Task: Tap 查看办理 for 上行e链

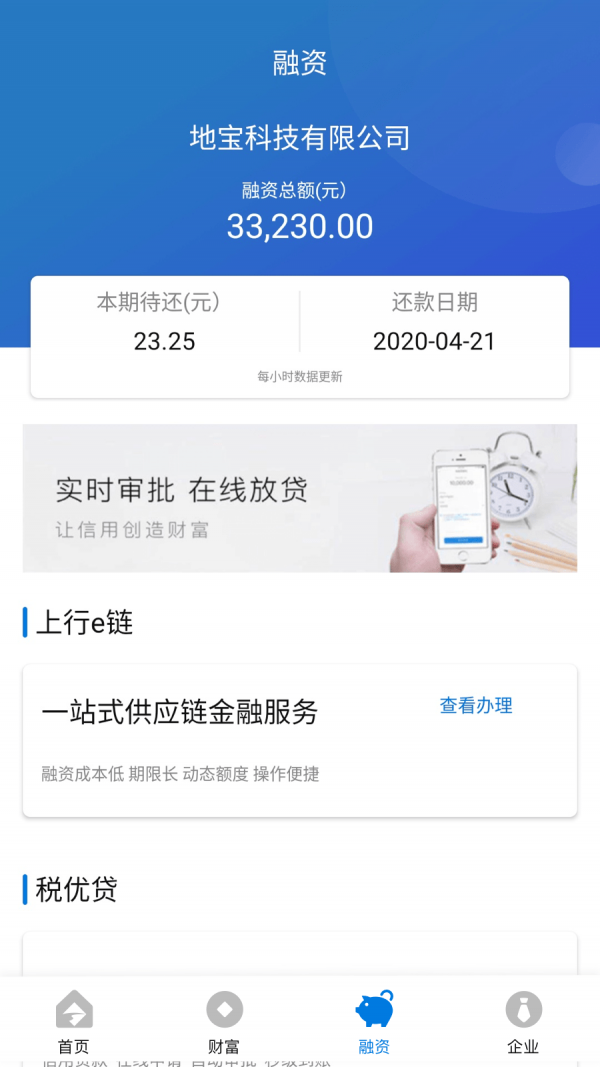Action: pyautogui.click(x=476, y=706)
